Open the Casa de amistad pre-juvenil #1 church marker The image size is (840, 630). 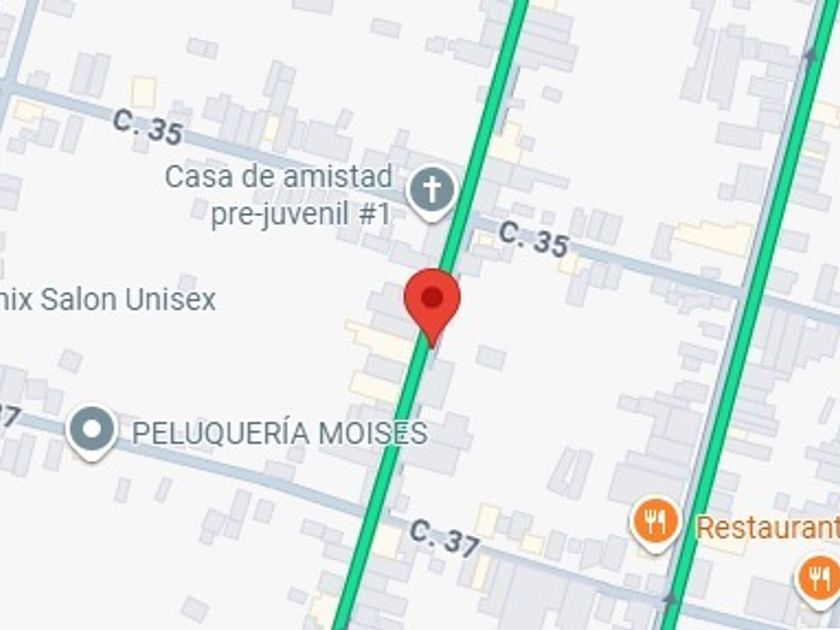pos(431,189)
